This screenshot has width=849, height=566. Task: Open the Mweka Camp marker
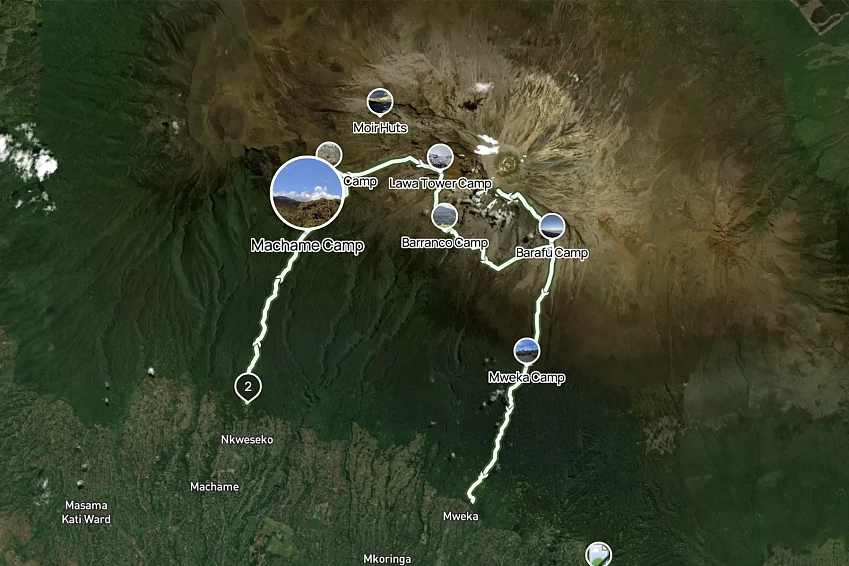[527, 351]
